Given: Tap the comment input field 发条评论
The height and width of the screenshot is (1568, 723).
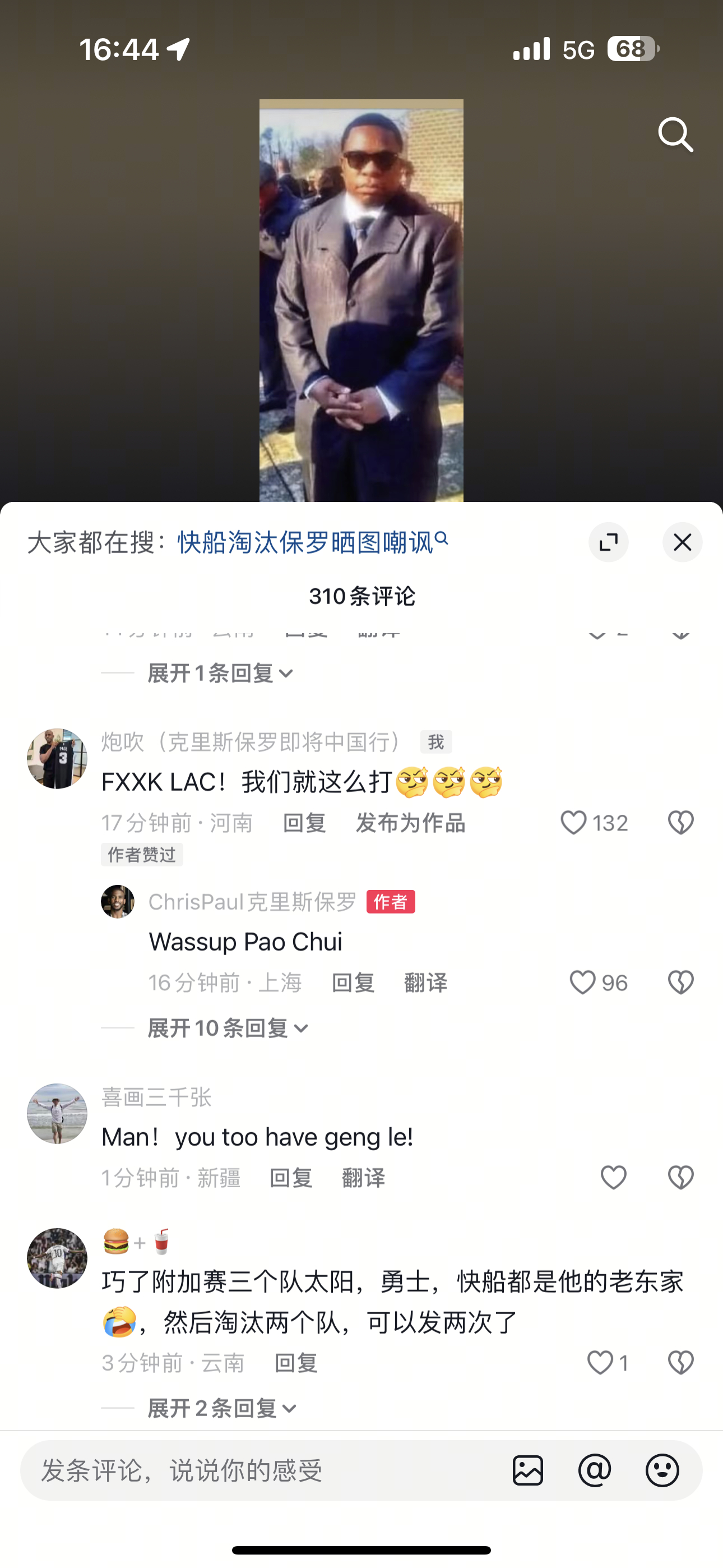Looking at the screenshot, I should pyautogui.click(x=243, y=1472).
